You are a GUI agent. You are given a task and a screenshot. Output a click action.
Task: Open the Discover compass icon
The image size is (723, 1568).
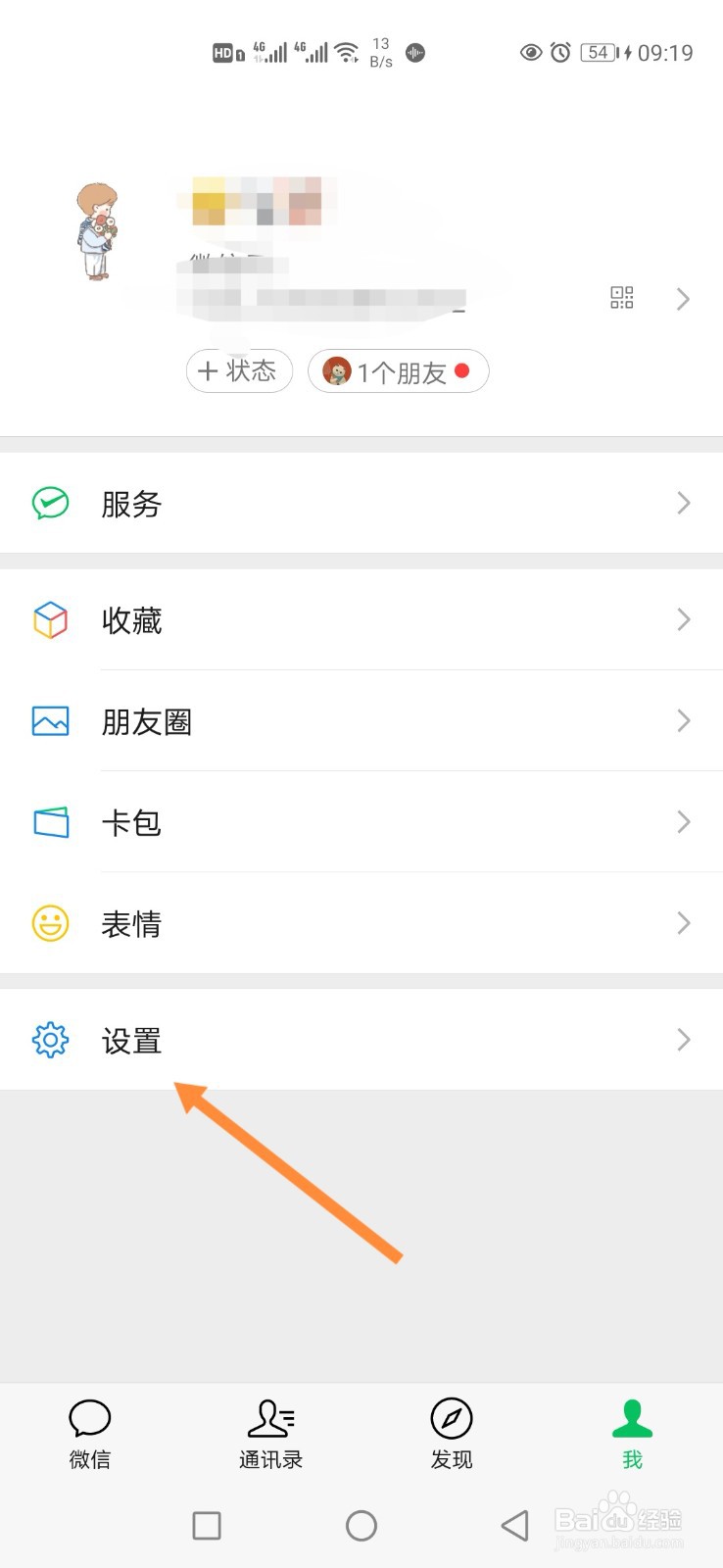(451, 1417)
